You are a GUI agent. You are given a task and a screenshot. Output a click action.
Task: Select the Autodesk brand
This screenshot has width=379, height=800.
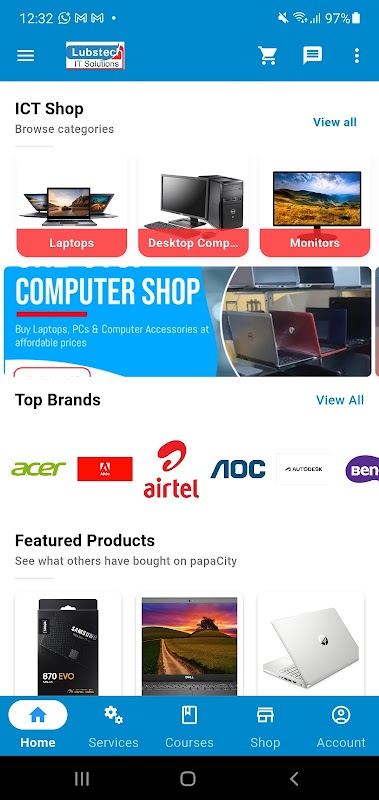(304, 469)
